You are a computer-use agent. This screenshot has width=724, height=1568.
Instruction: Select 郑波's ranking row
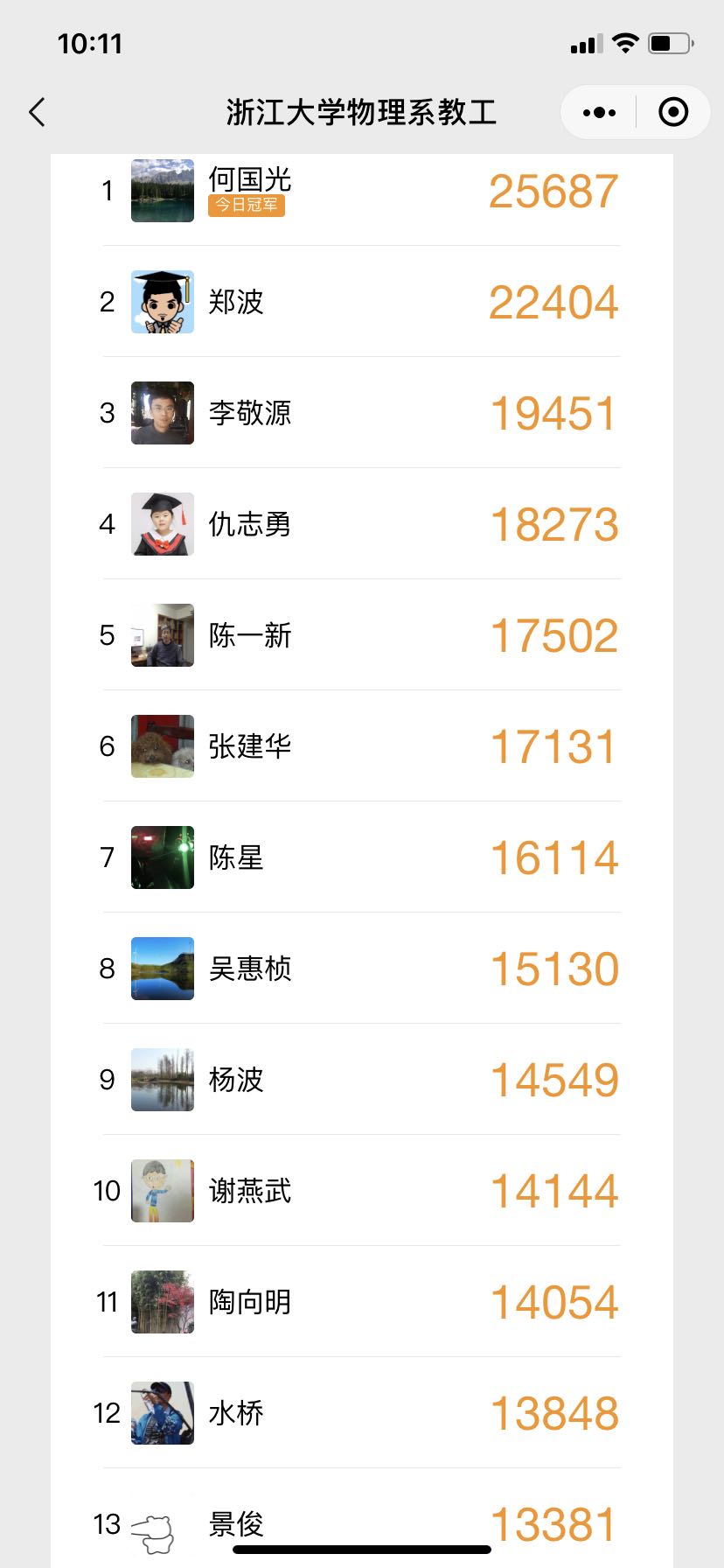361,302
